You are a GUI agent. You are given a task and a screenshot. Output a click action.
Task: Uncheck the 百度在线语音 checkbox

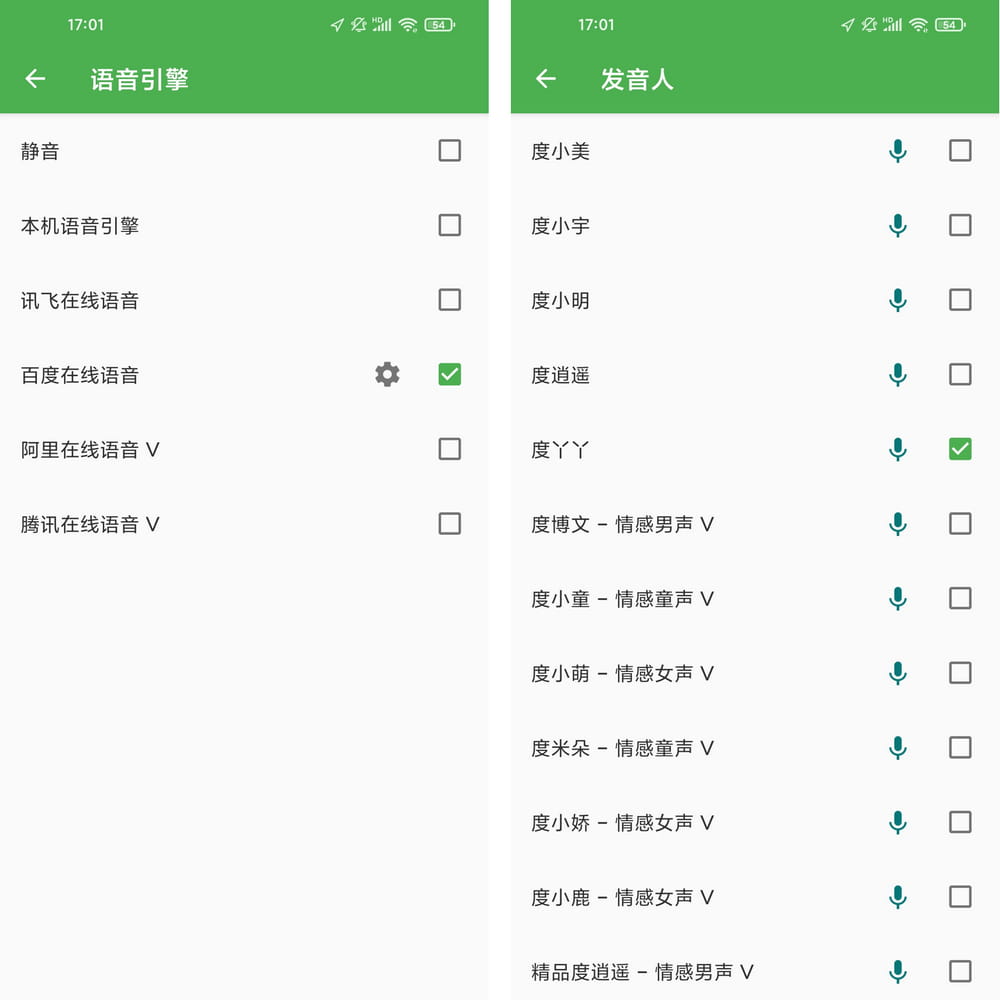coord(450,375)
